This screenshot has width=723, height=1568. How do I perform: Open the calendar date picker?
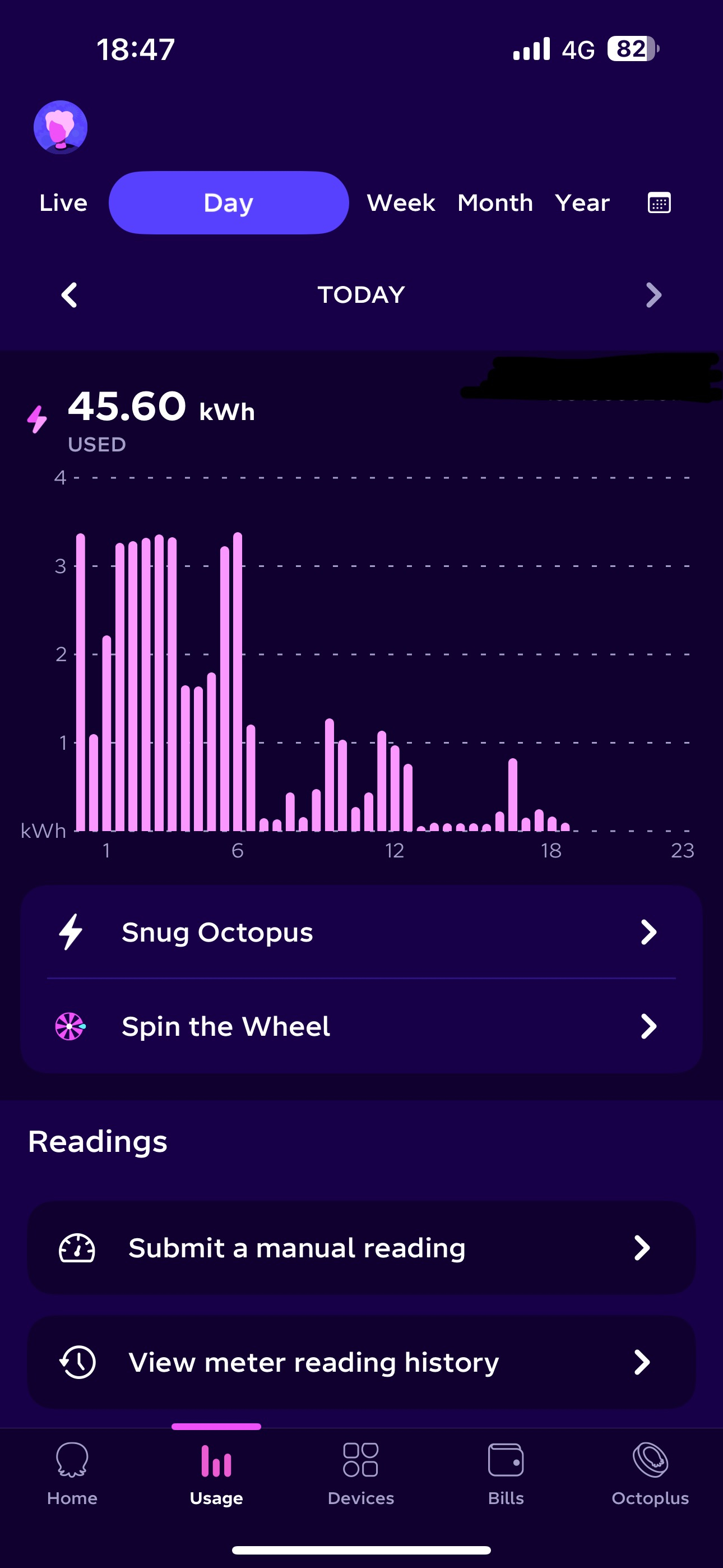[x=659, y=202]
